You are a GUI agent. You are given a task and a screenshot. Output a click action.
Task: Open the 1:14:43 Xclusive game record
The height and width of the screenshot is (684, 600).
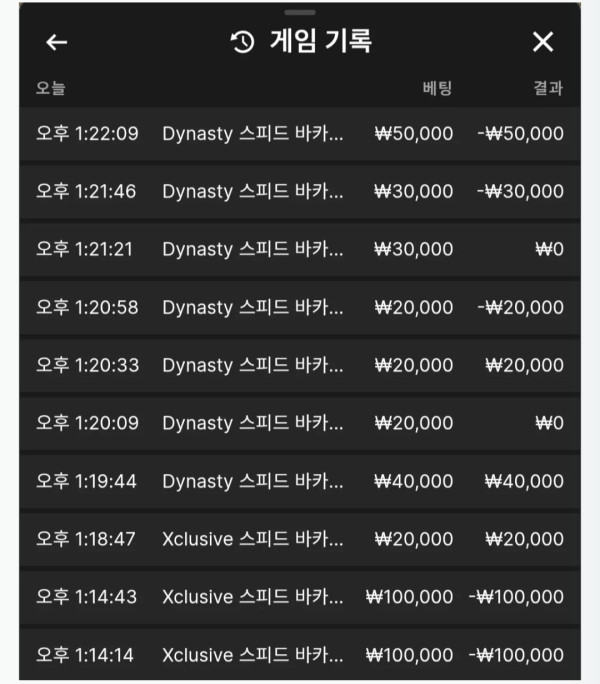[x=300, y=597]
